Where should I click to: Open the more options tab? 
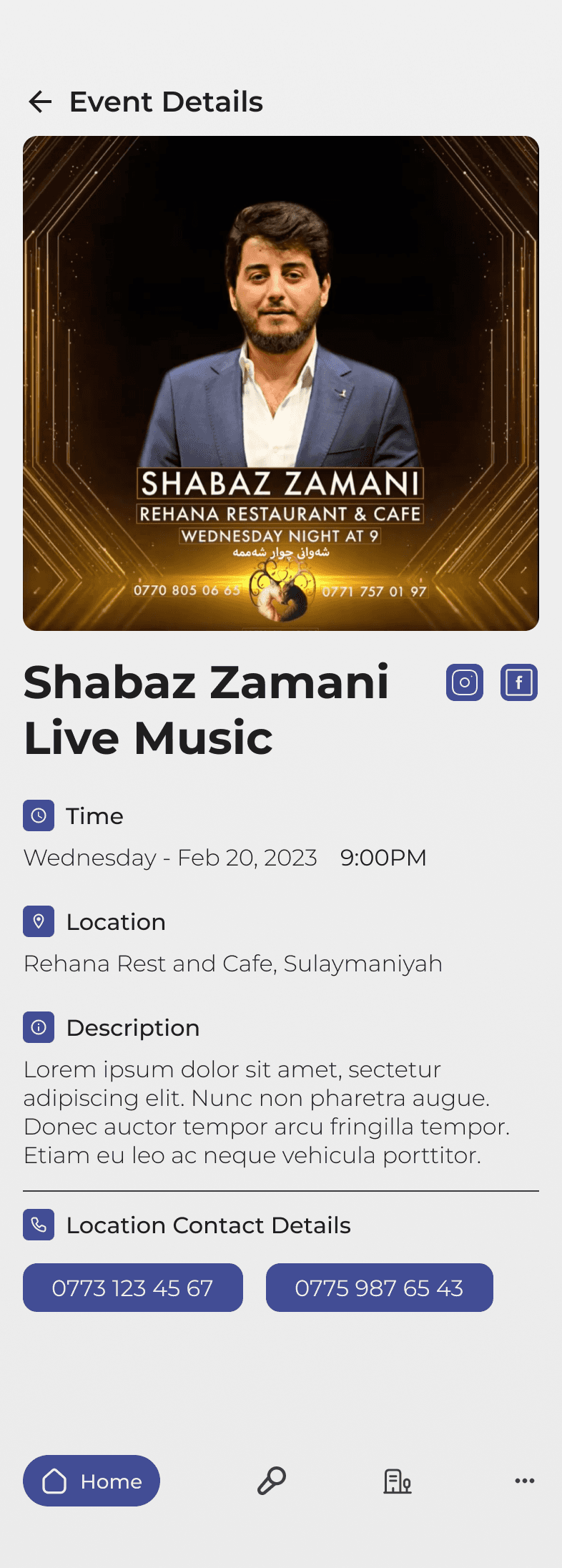coord(525,1481)
